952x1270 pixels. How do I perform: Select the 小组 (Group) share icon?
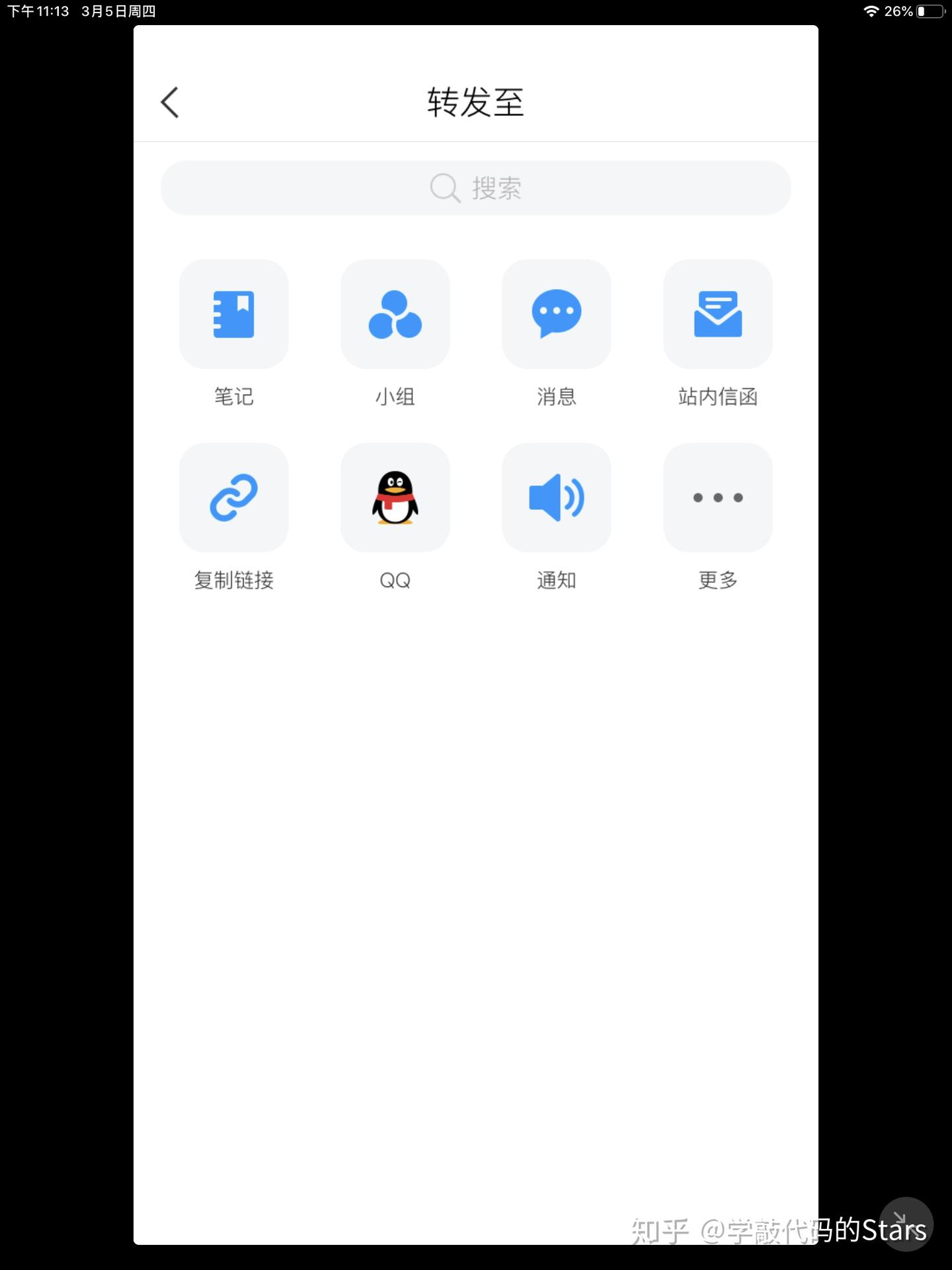click(x=395, y=314)
